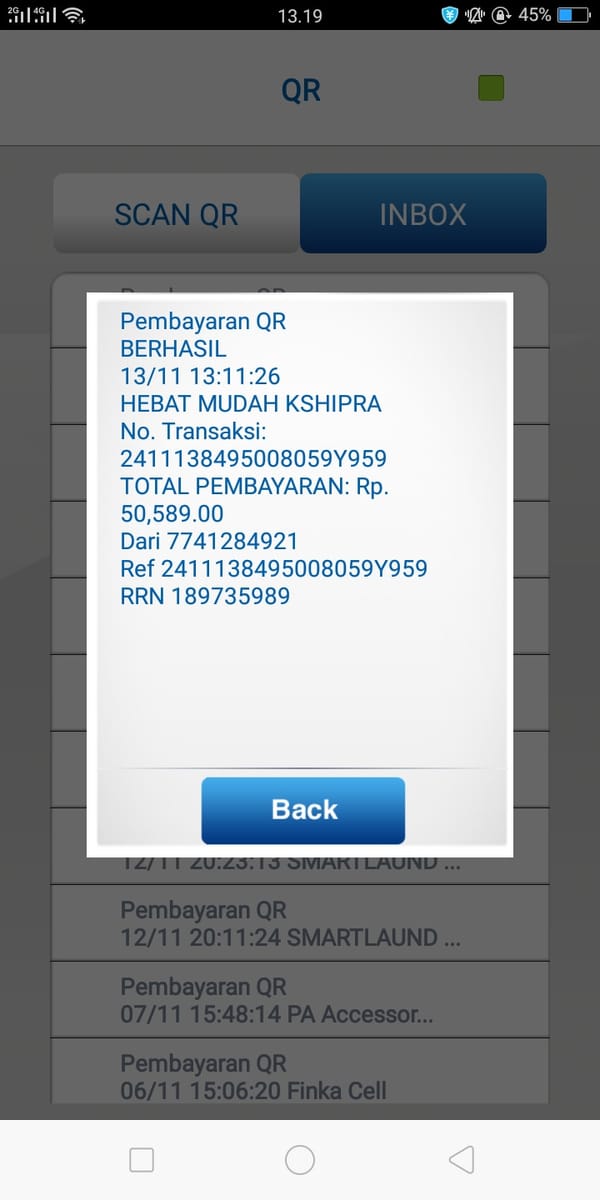Tap the Back button in the dialog
The width and height of the screenshot is (600, 1200).
pyautogui.click(x=303, y=810)
